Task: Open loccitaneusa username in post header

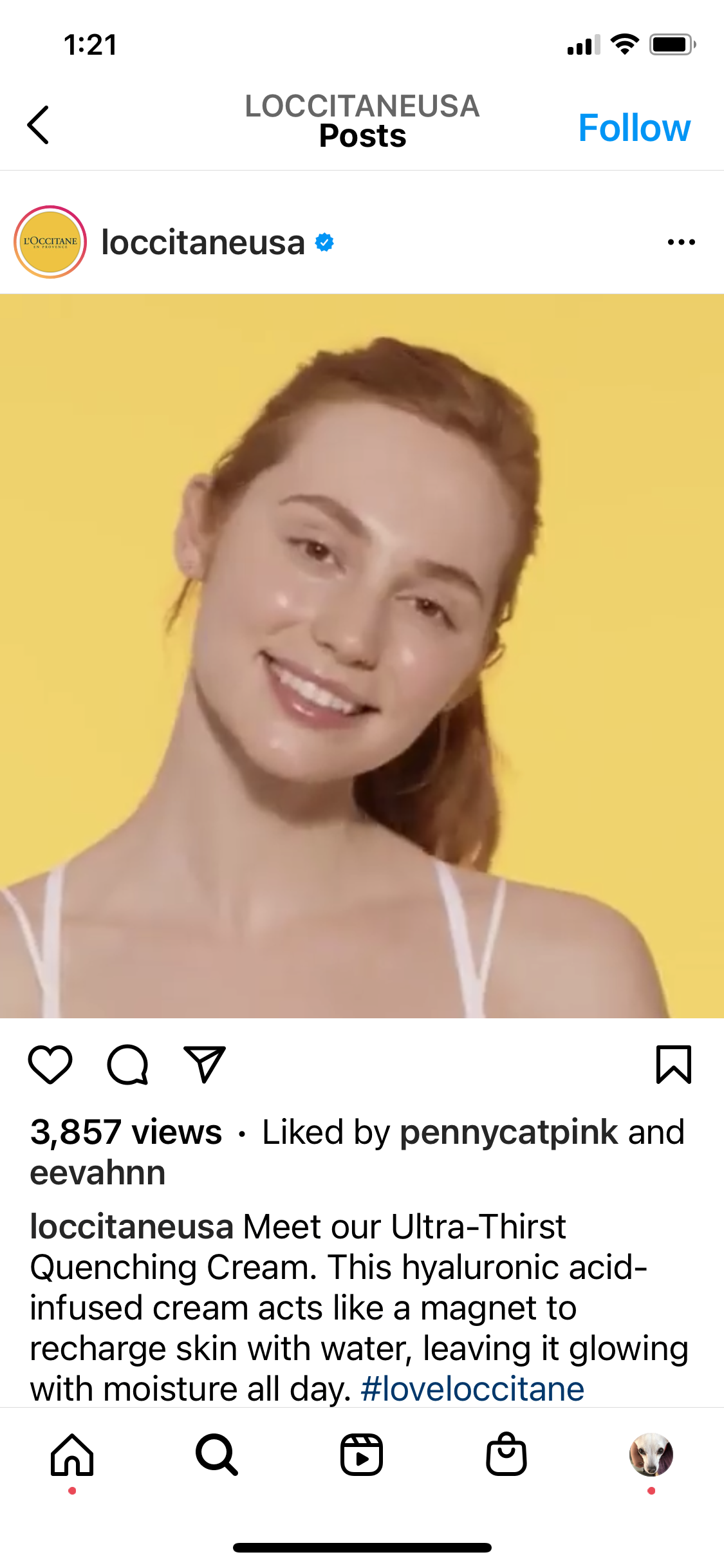Action: (203, 243)
